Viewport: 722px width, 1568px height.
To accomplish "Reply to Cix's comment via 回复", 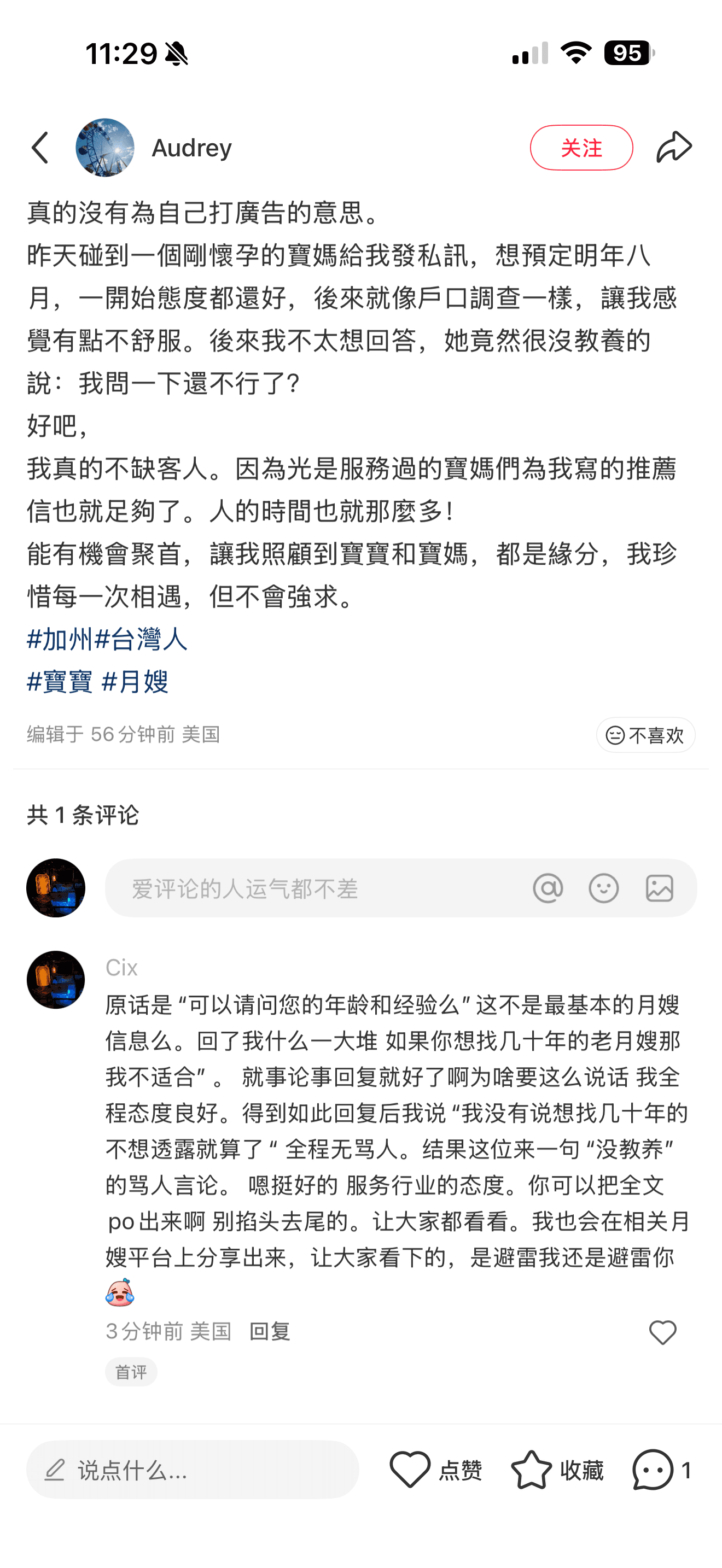I will click(270, 1332).
